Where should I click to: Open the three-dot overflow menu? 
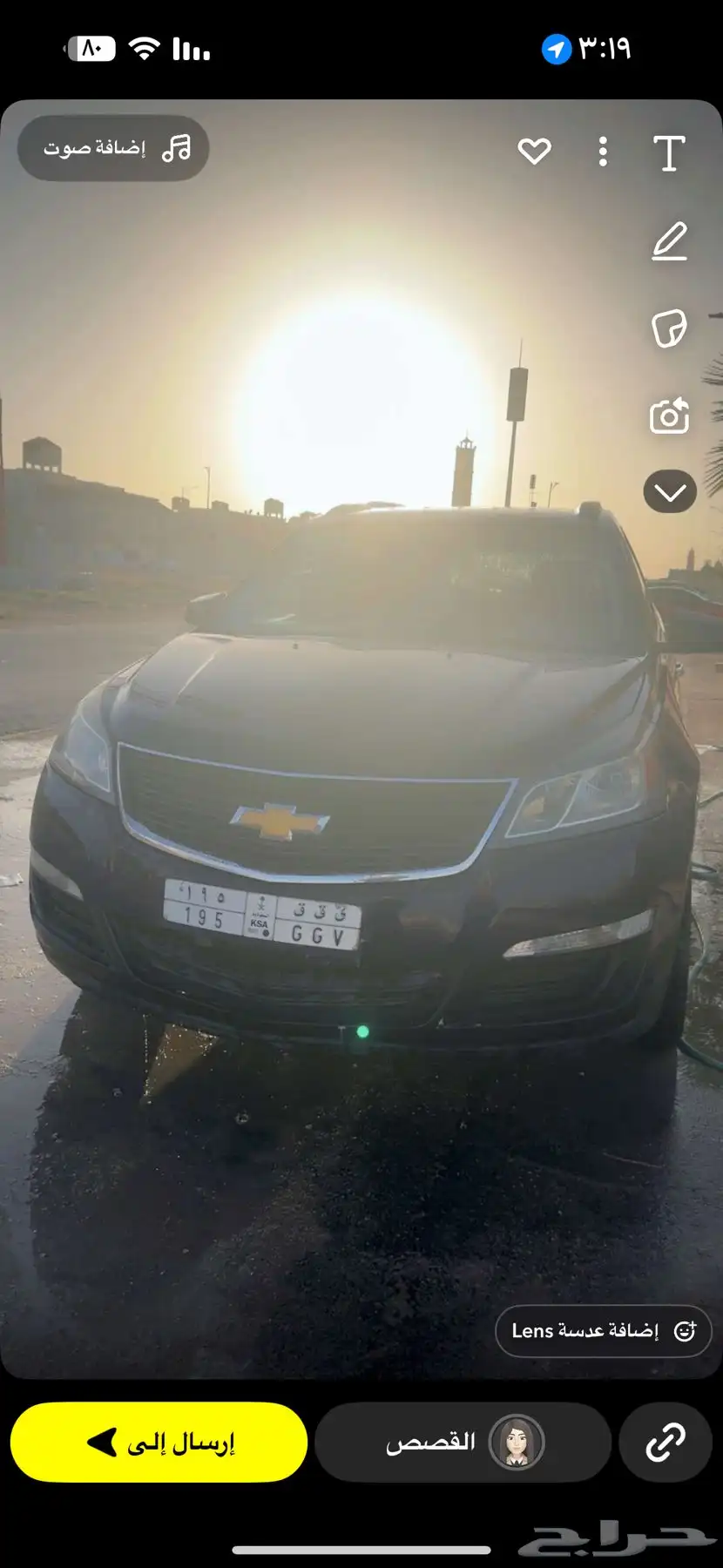pyautogui.click(x=603, y=152)
